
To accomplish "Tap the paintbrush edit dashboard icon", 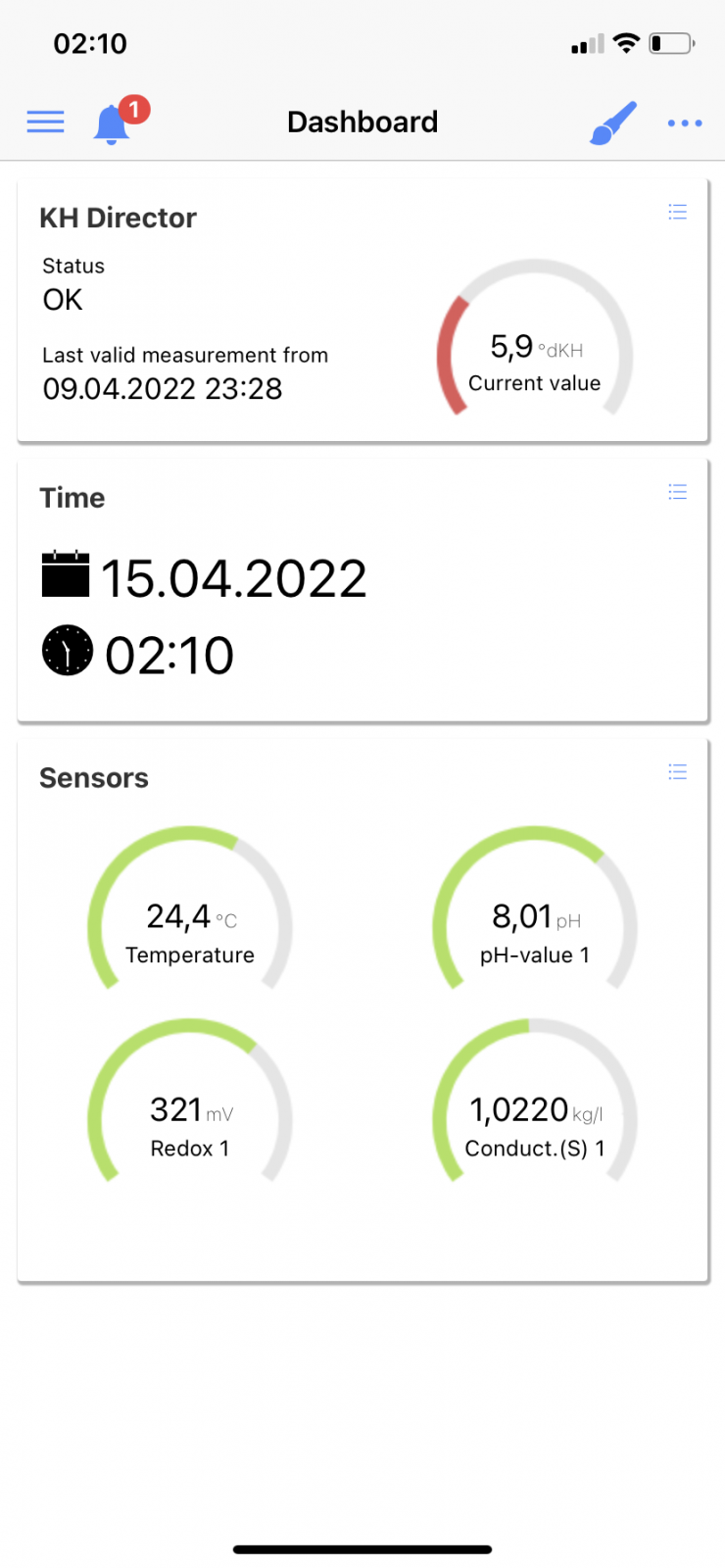I will point(613,123).
